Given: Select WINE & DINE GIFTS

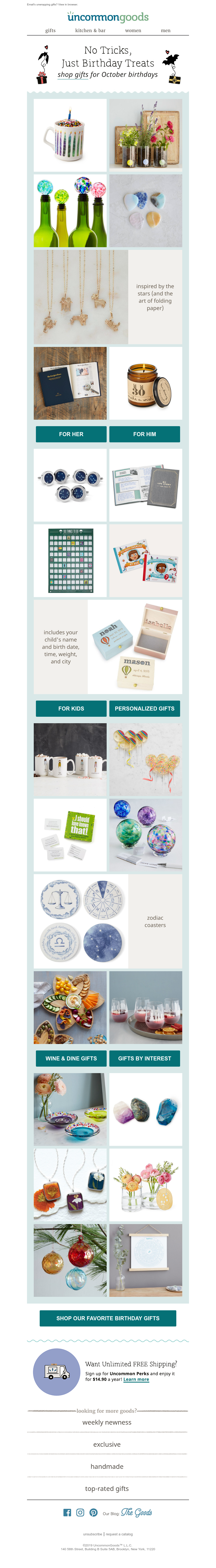Looking at the screenshot, I should tap(71, 1059).
